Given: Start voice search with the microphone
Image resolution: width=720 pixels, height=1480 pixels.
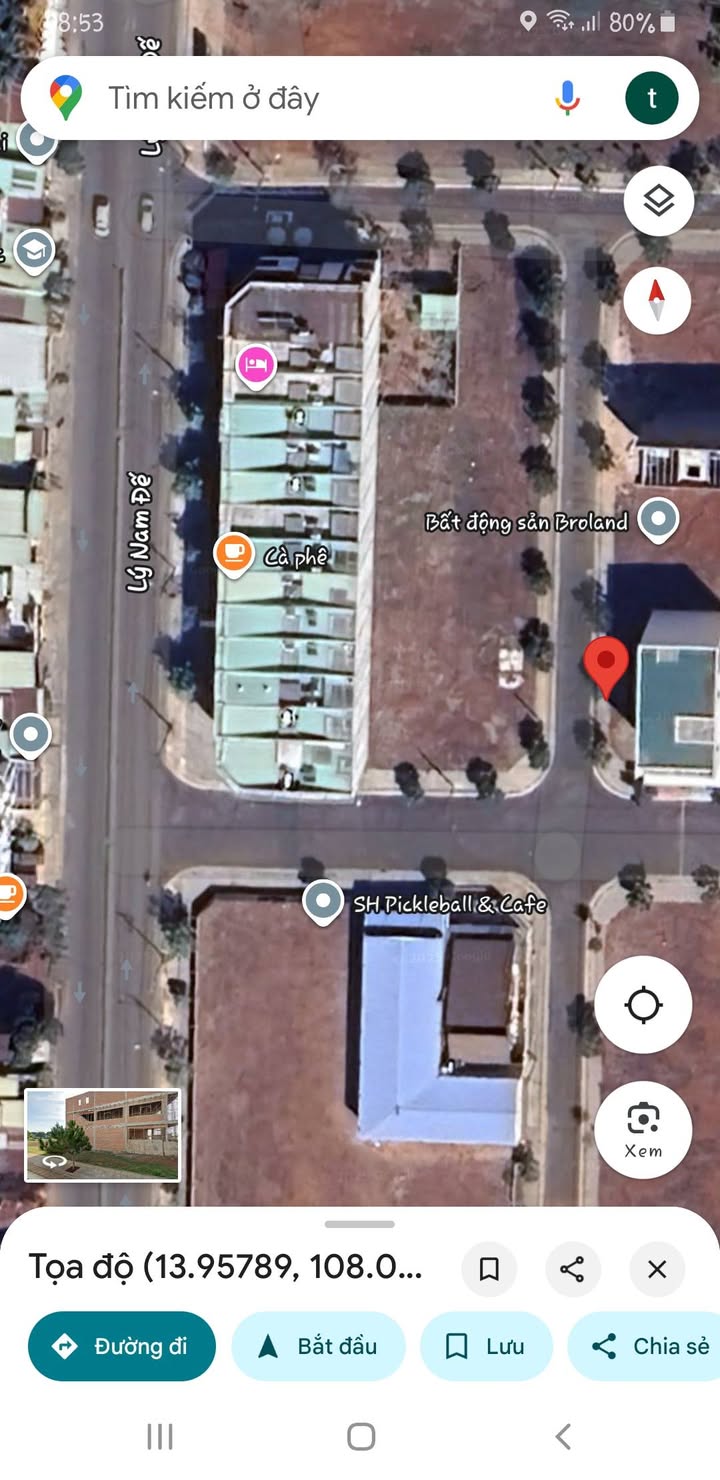Looking at the screenshot, I should click(568, 98).
